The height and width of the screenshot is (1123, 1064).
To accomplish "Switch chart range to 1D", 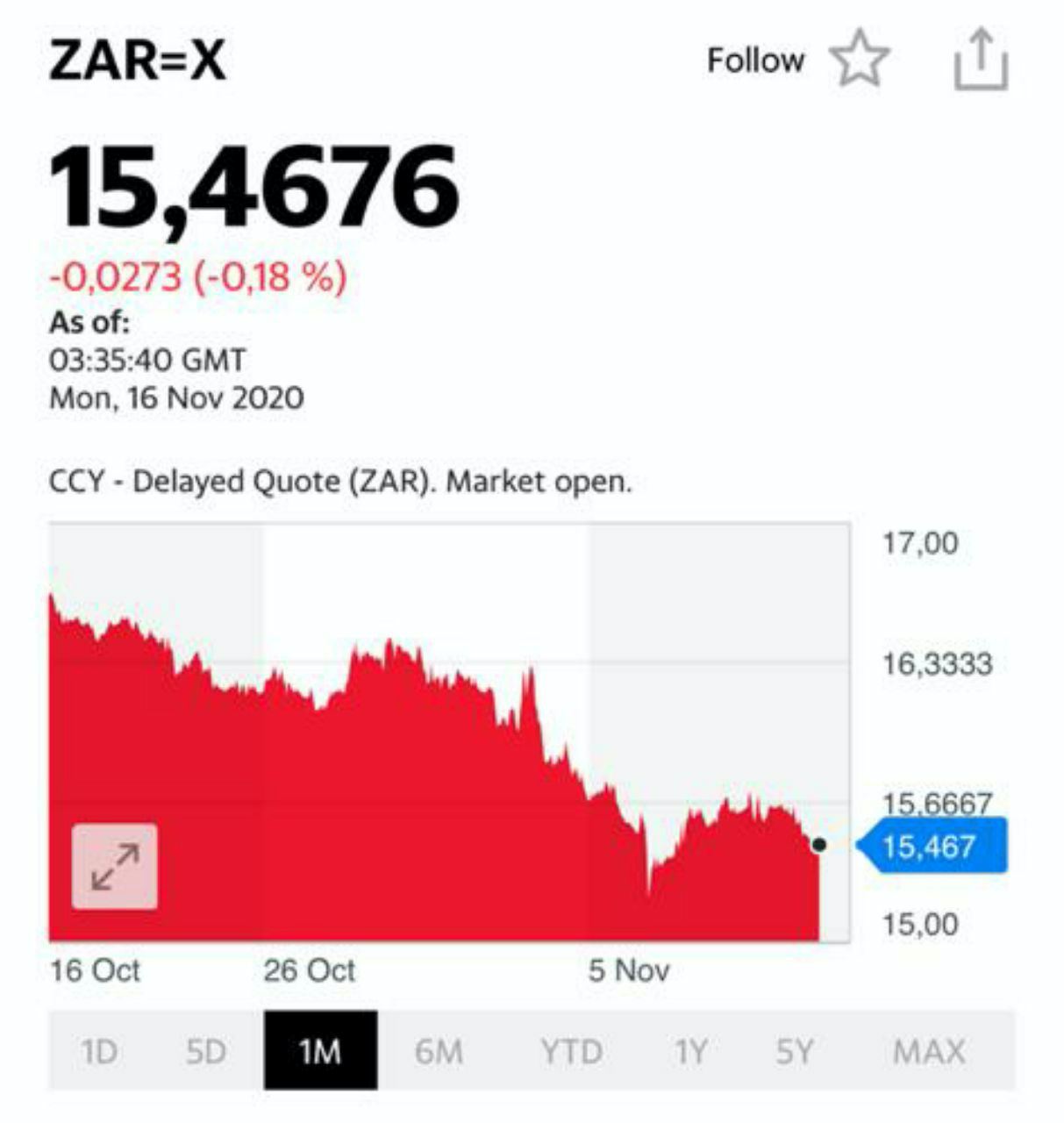I will pos(99,1051).
